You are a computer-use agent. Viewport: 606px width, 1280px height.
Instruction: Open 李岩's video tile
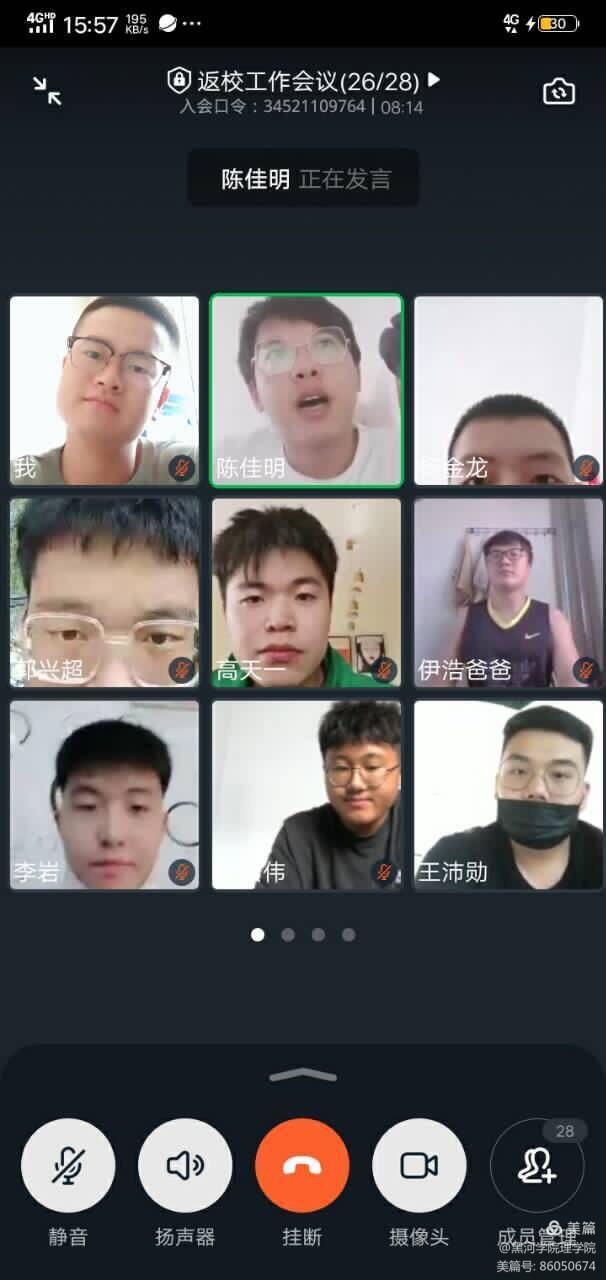[104, 795]
